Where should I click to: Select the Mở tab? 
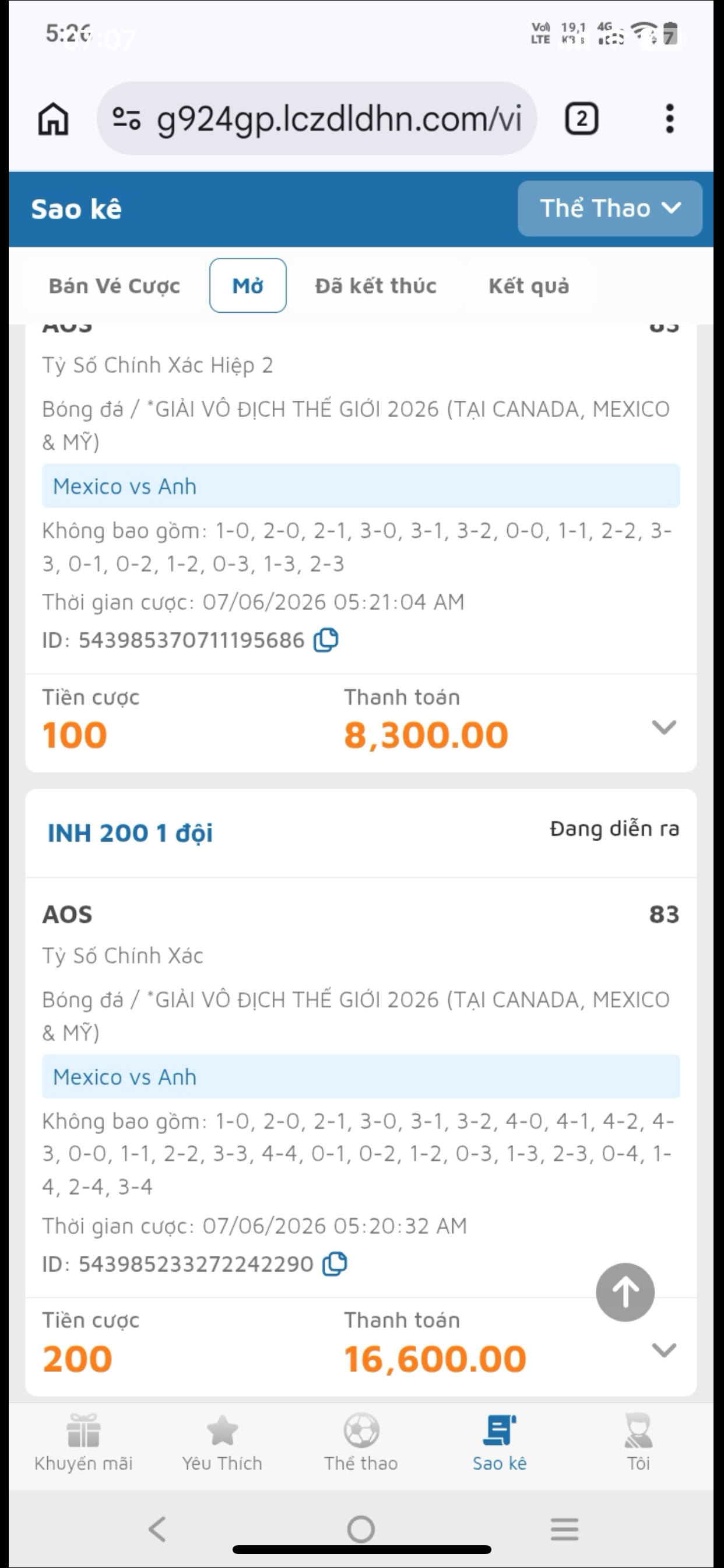coord(248,285)
